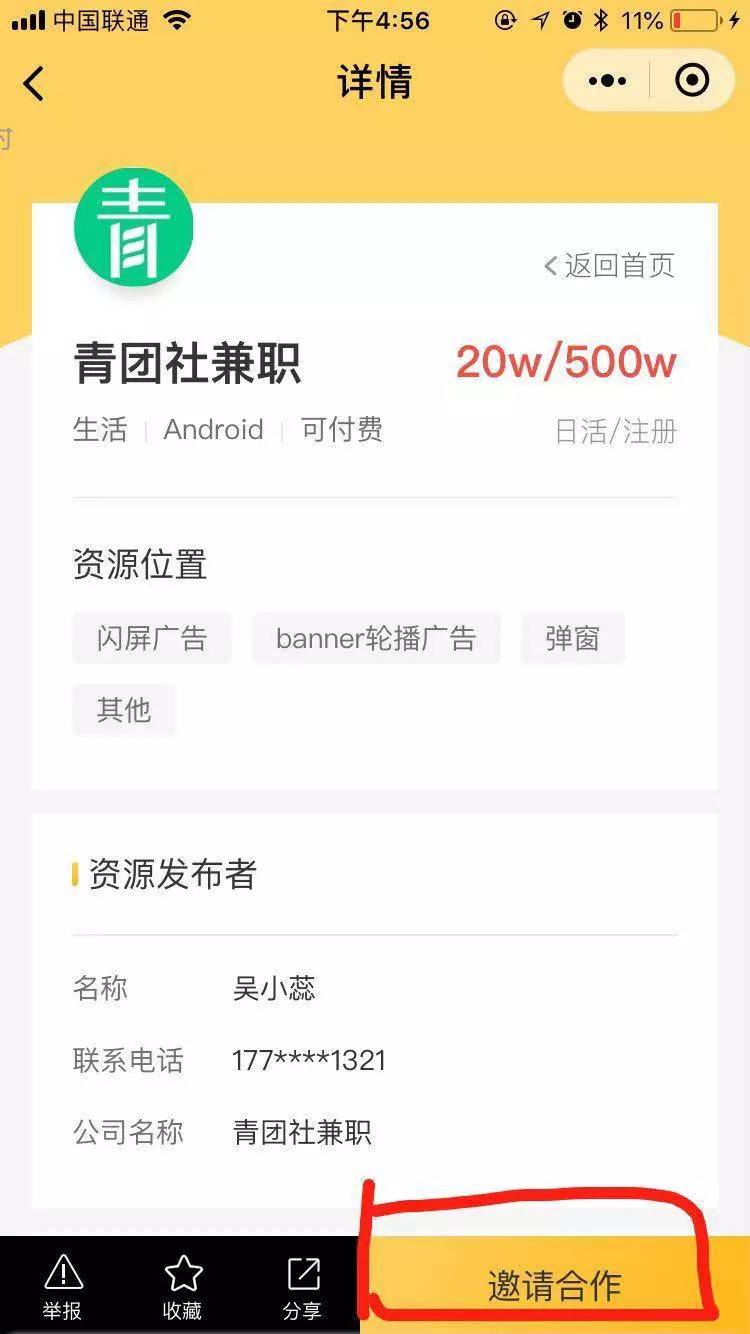The width and height of the screenshot is (750, 1334).
Task: Save to favorites with 收藏
Action: (182, 1287)
